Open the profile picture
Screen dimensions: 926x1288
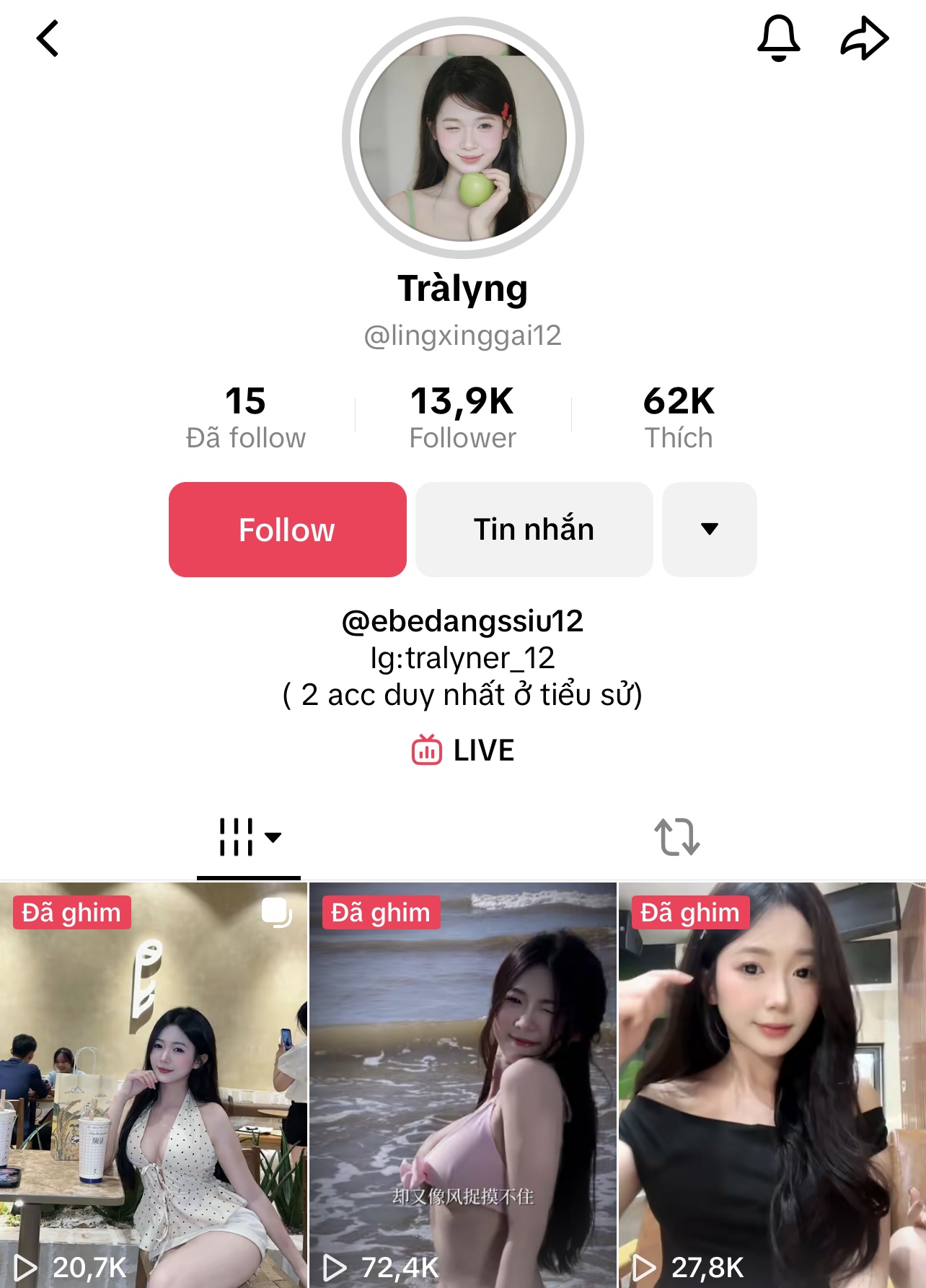click(x=463, y=138)
